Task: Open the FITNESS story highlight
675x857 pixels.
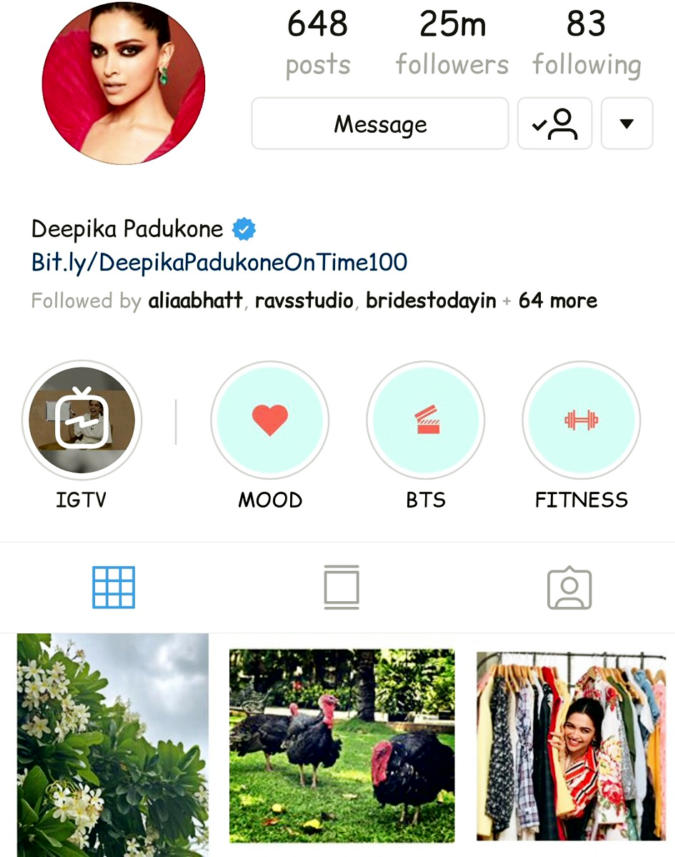Action: (581, 421)
